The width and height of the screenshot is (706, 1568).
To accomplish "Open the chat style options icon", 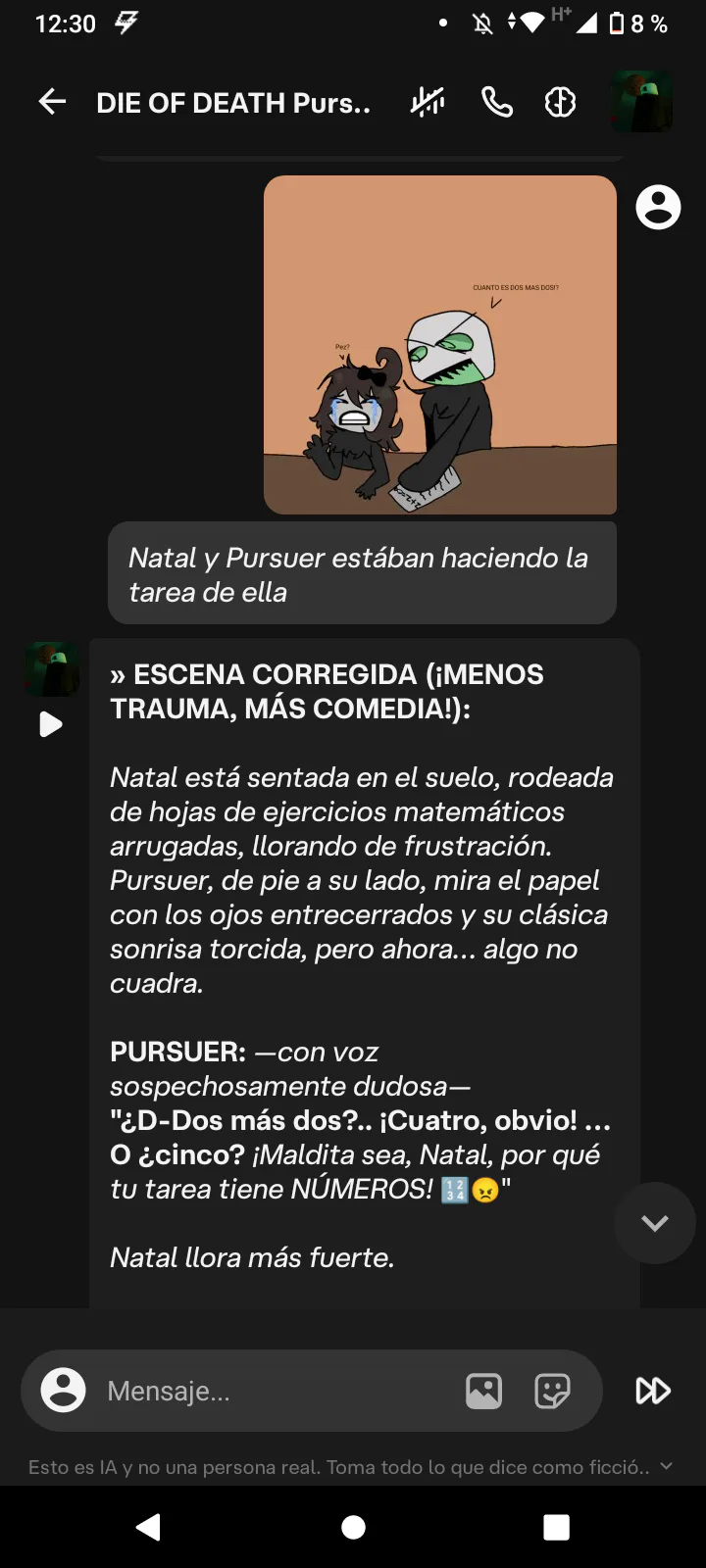I will pyautogui.click(x=560, y=102).
